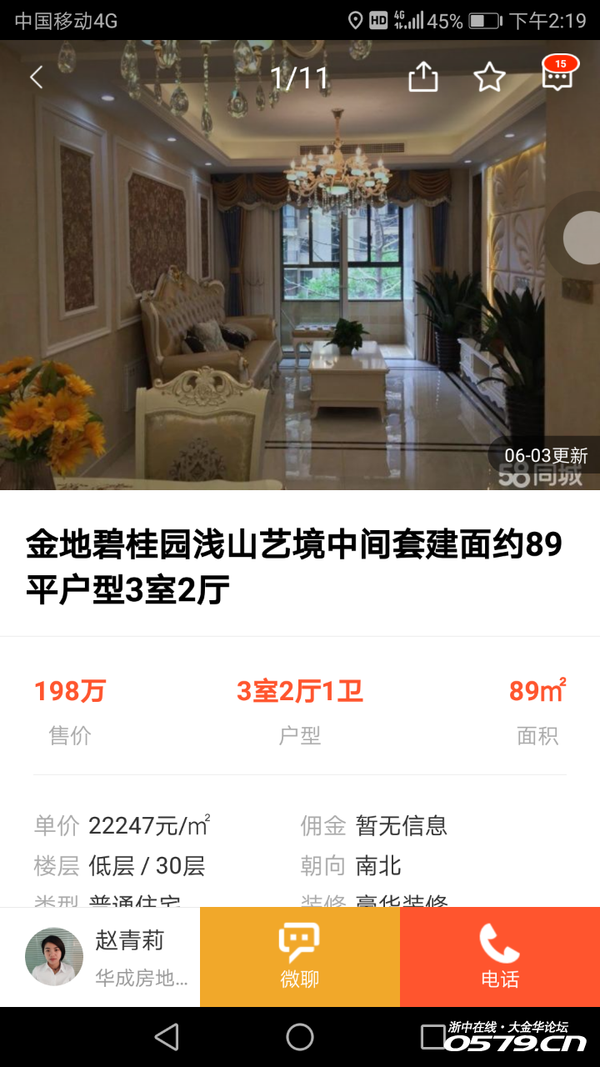The image size is (600, 1067).
Task: Start 微聊 chat with the agent
Action: tap(299, 957)
